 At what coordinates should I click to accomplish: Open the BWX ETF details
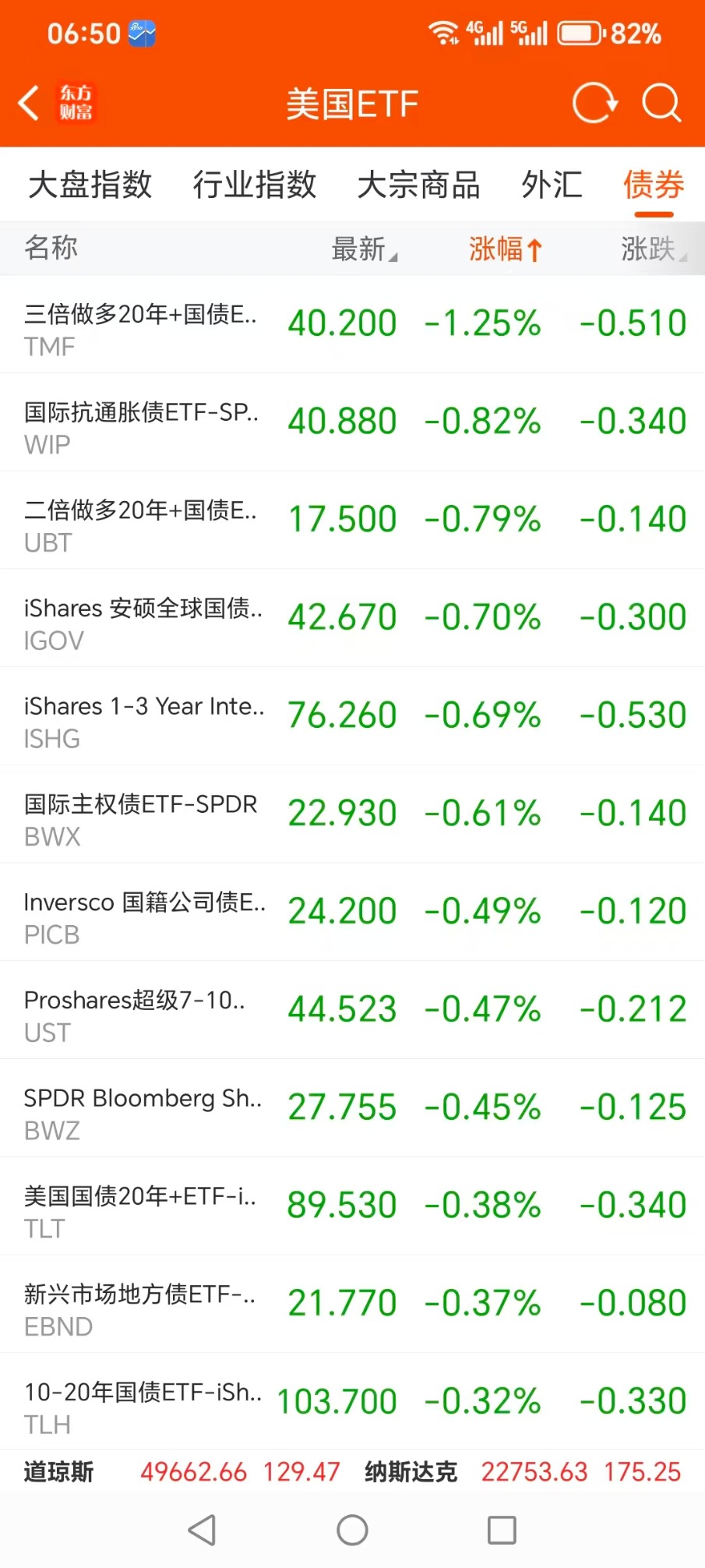pos(352,814)
